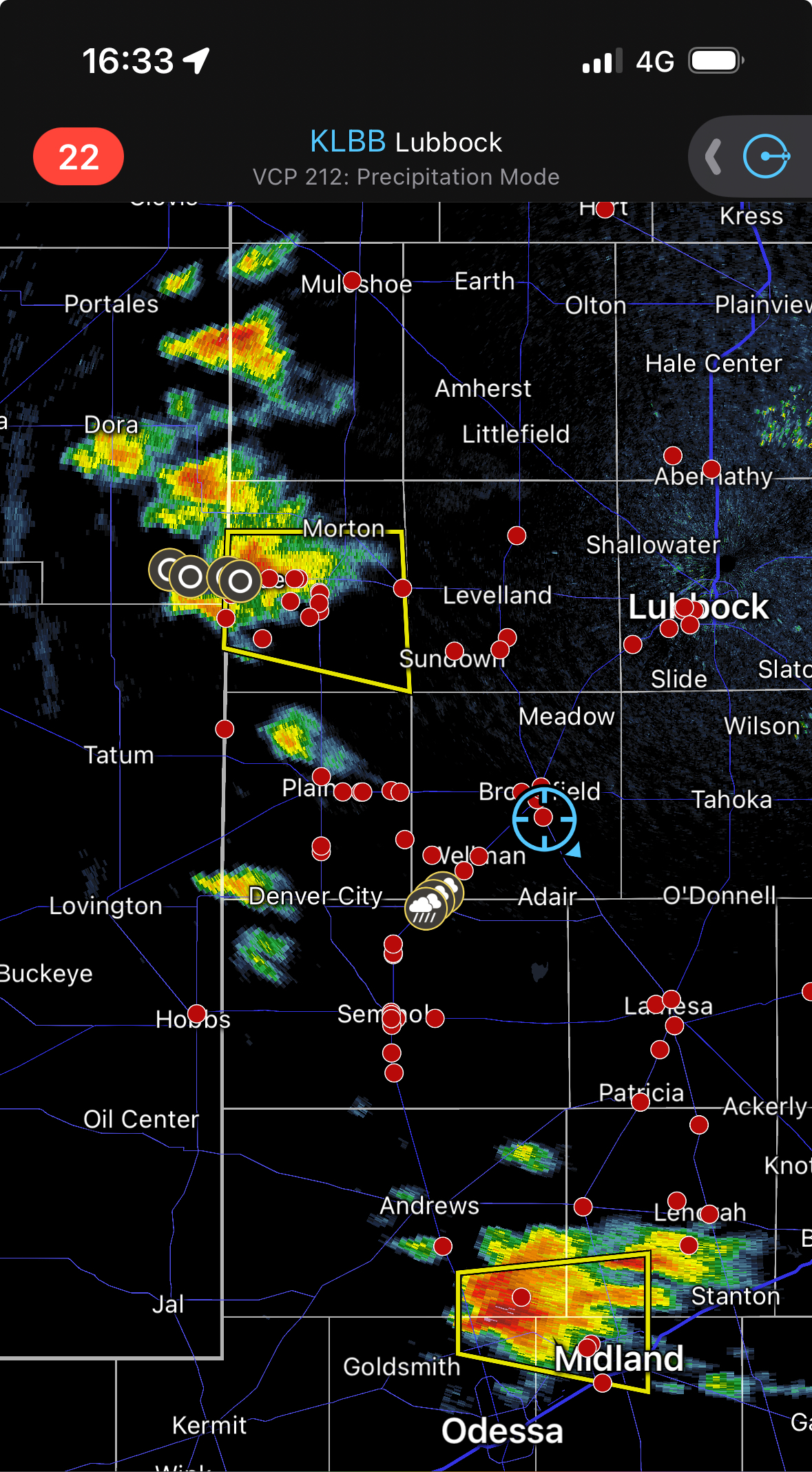Expand the side panel chevron arrow
The width and height of the screenshot is (812, 1472).
(x=714, y=156)
